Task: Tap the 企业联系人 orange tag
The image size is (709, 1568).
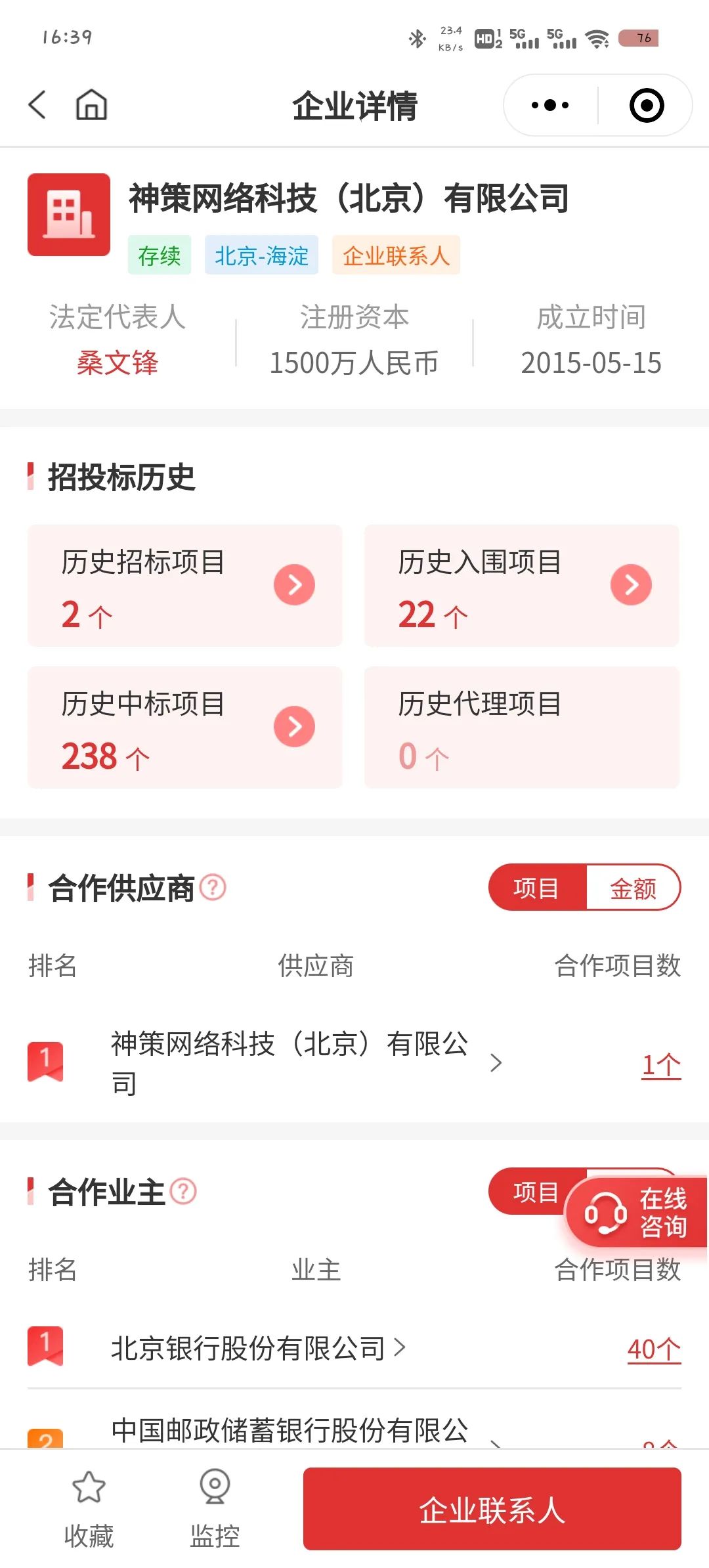Action: [x=396, y=255]
